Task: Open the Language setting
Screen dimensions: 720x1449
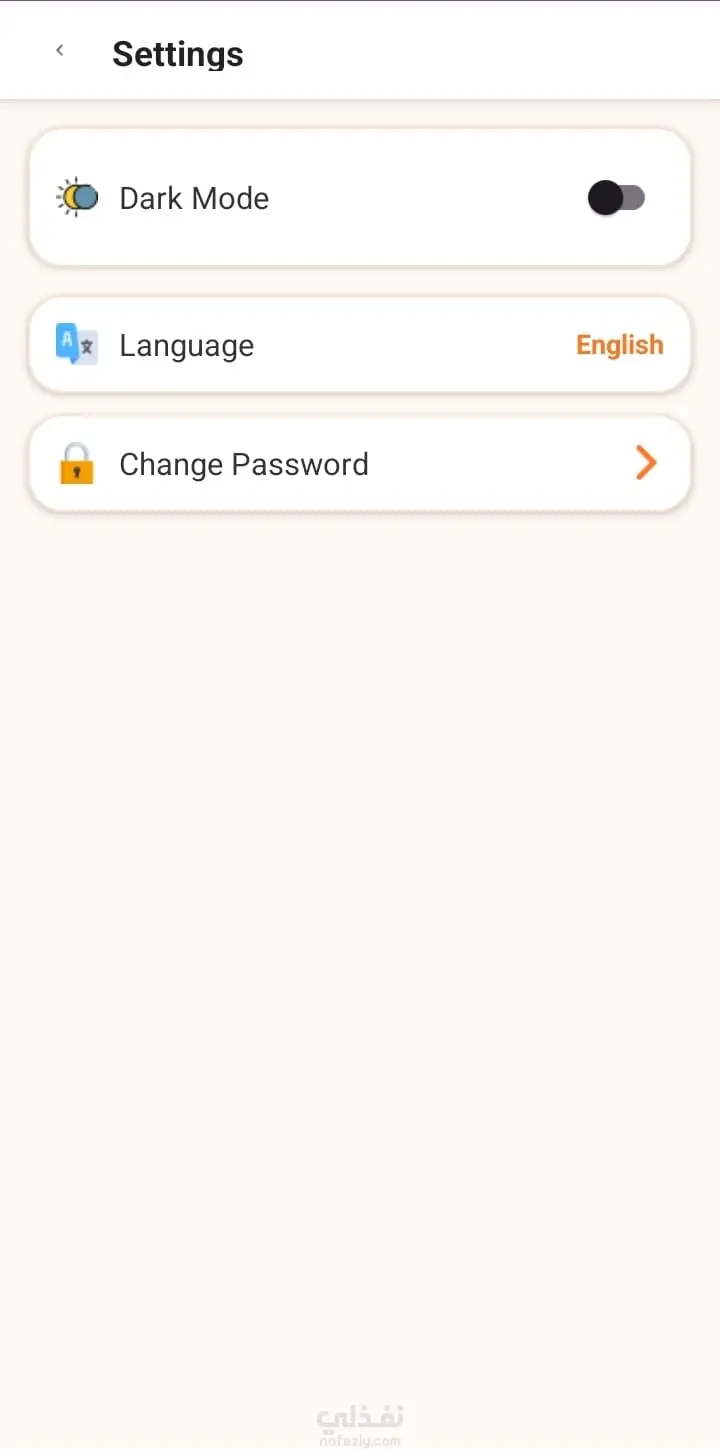Action: tap(360, 345)
